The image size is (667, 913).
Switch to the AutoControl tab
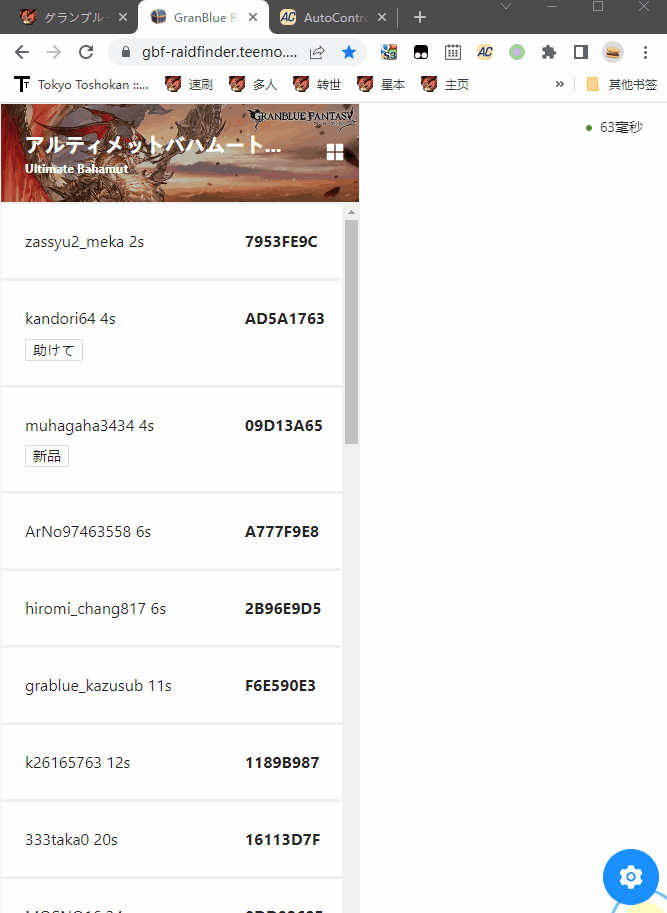(332, 17)
